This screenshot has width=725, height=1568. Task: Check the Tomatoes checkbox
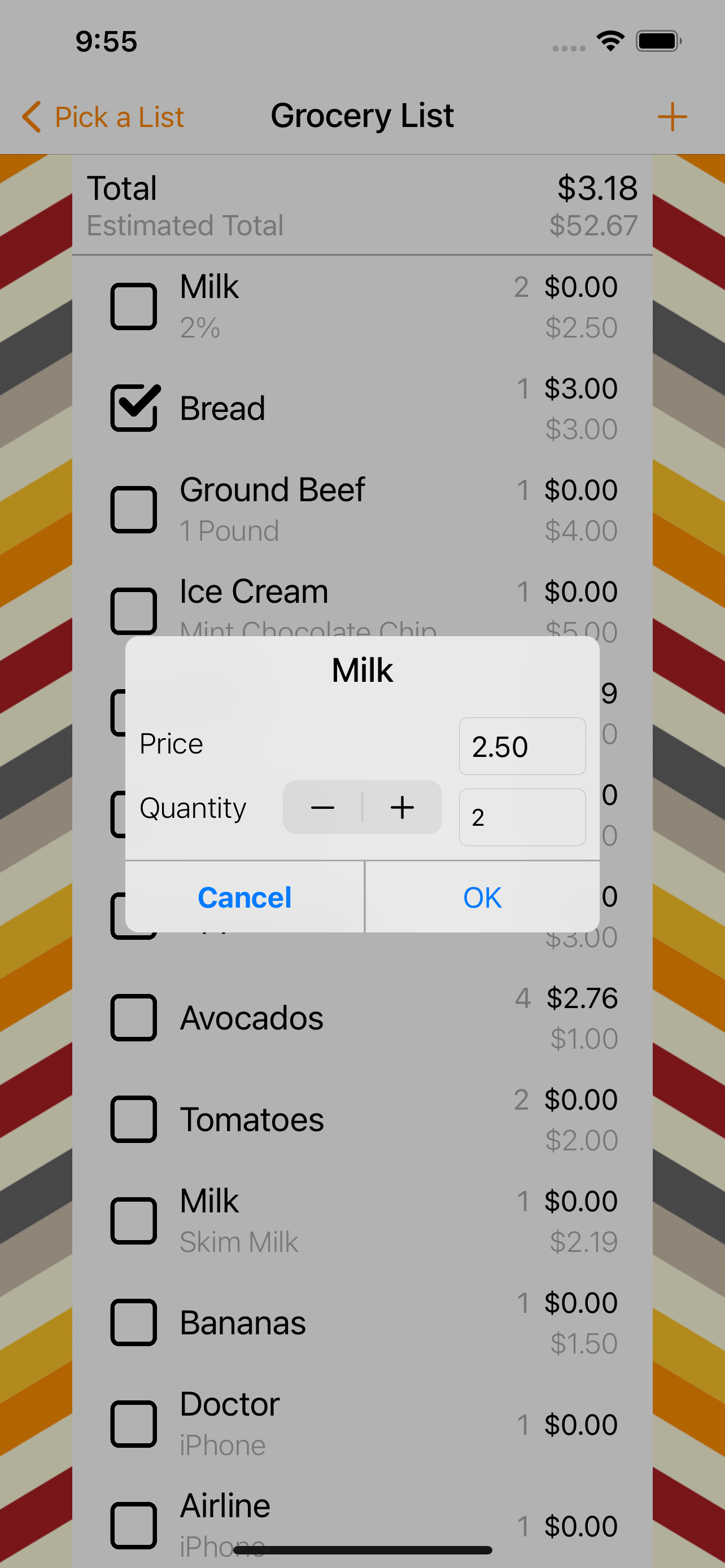[134, 1118]
